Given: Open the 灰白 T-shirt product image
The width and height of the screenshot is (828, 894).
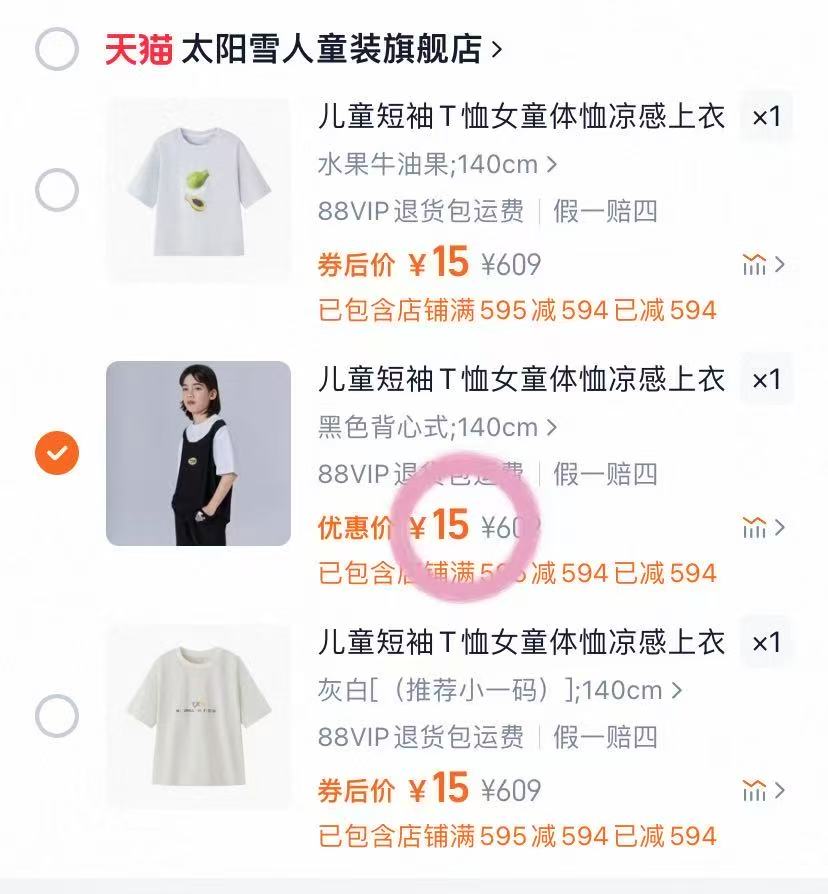Looking at the screenshot, I should click(198, 716).
